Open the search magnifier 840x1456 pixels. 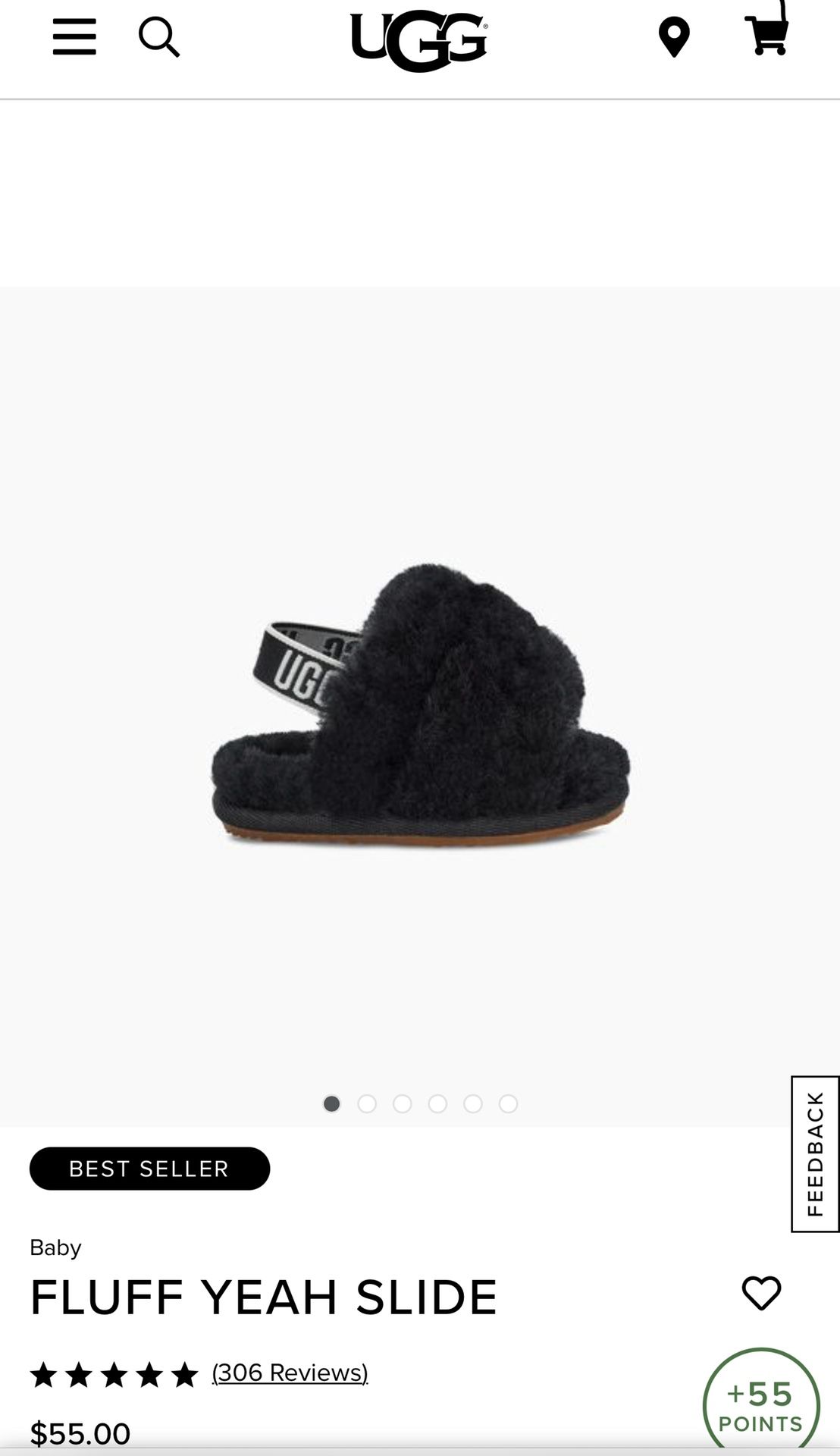pos(159,37)
